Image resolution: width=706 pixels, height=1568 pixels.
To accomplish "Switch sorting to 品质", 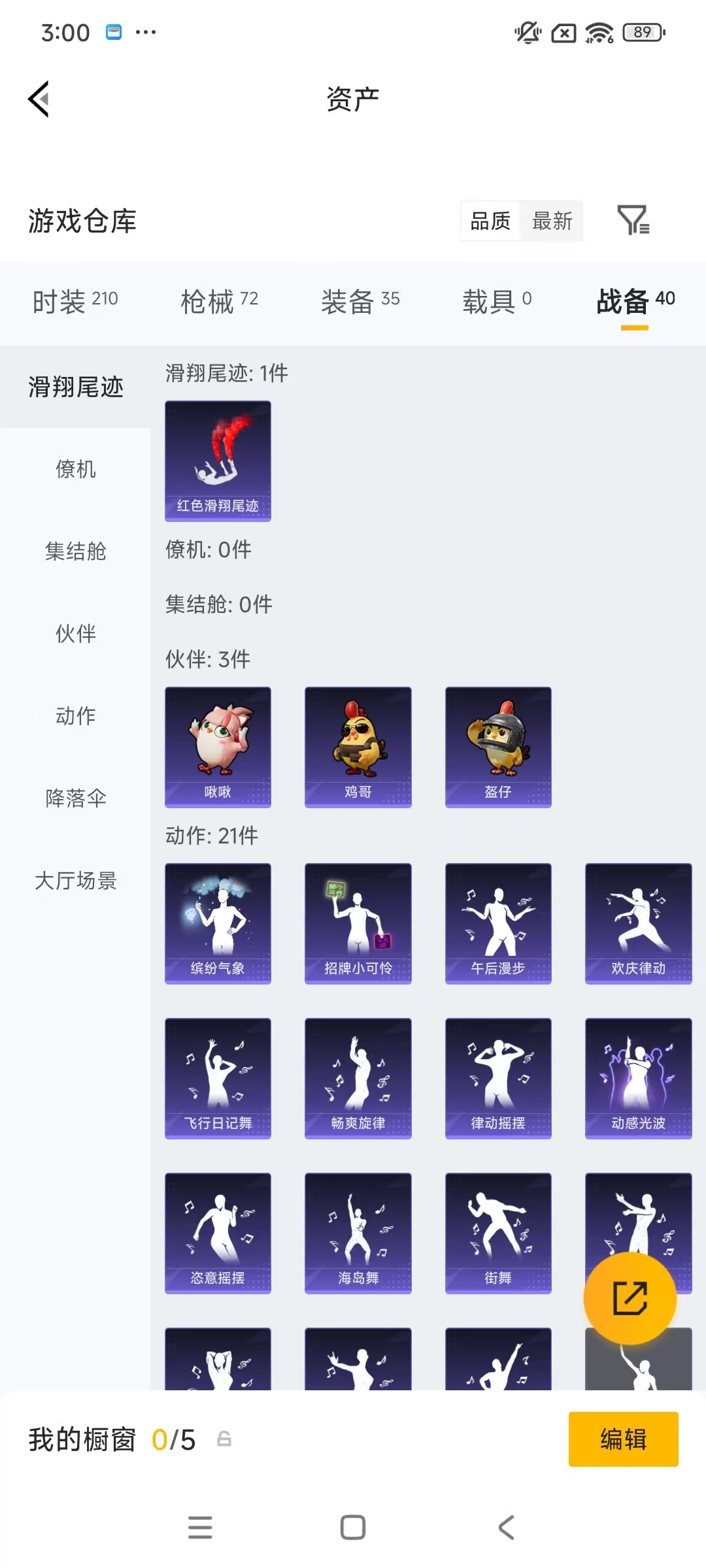I will [489, 221].
